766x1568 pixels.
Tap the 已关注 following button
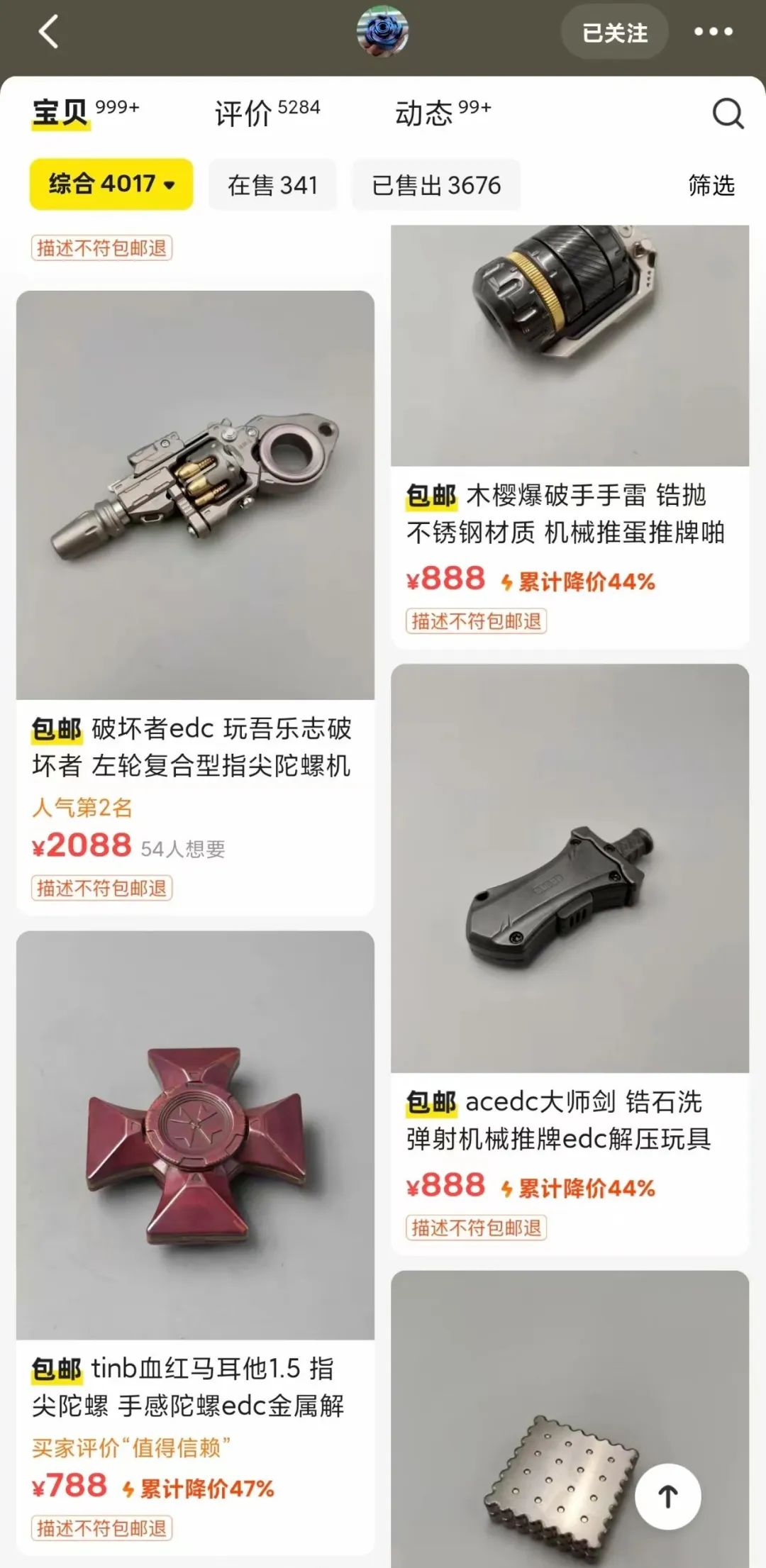point(614,33)
